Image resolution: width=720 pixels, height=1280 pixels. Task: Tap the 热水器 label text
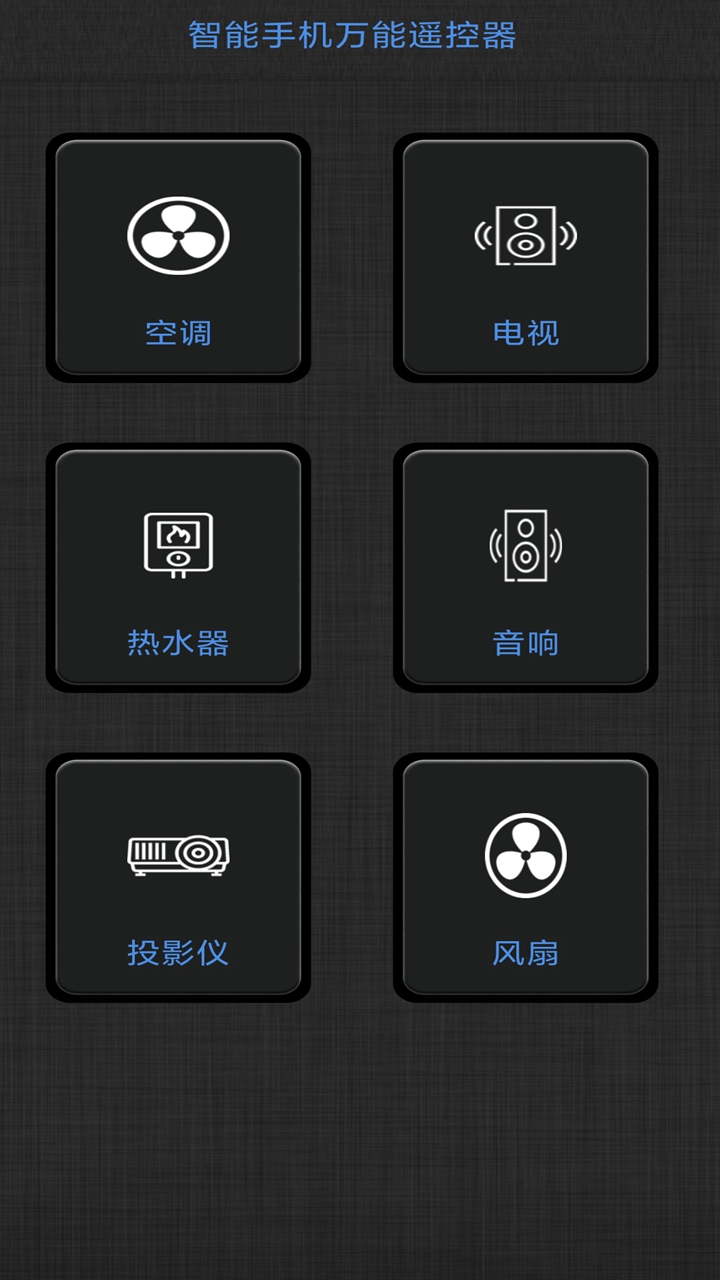click(178, 643)
